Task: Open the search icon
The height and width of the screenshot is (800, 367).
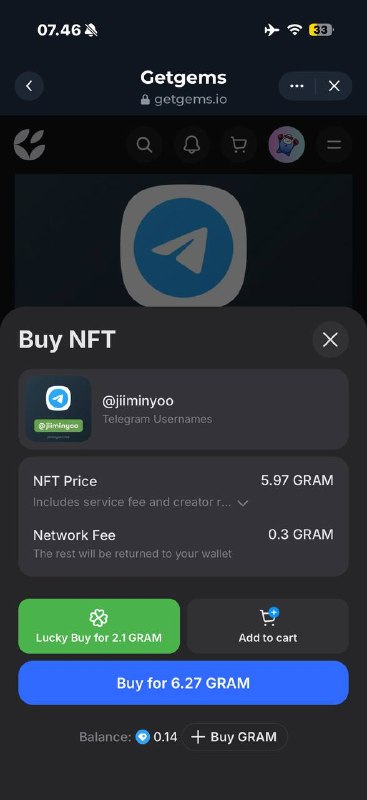Action: point(144,145)
